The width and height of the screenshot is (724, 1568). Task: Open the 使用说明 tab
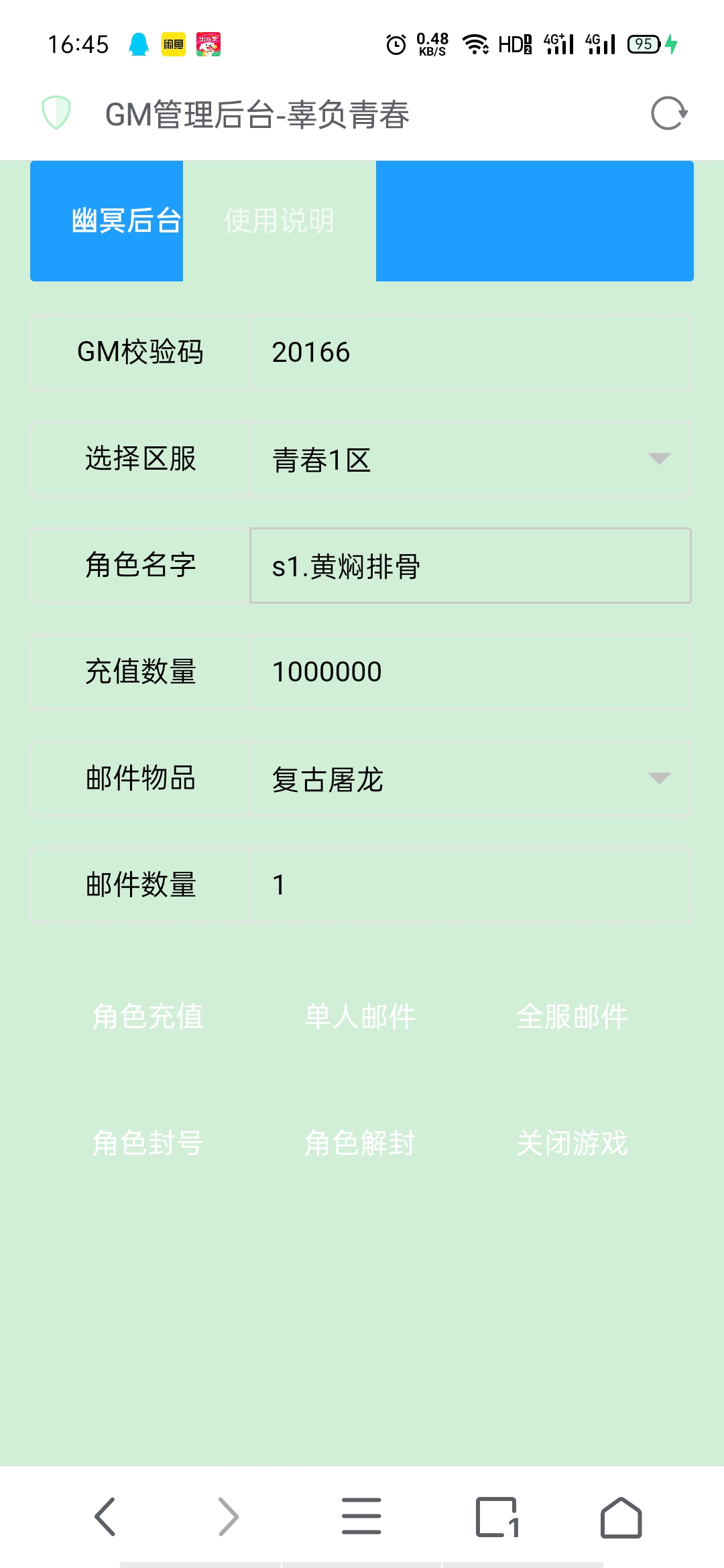coord(279,220)
